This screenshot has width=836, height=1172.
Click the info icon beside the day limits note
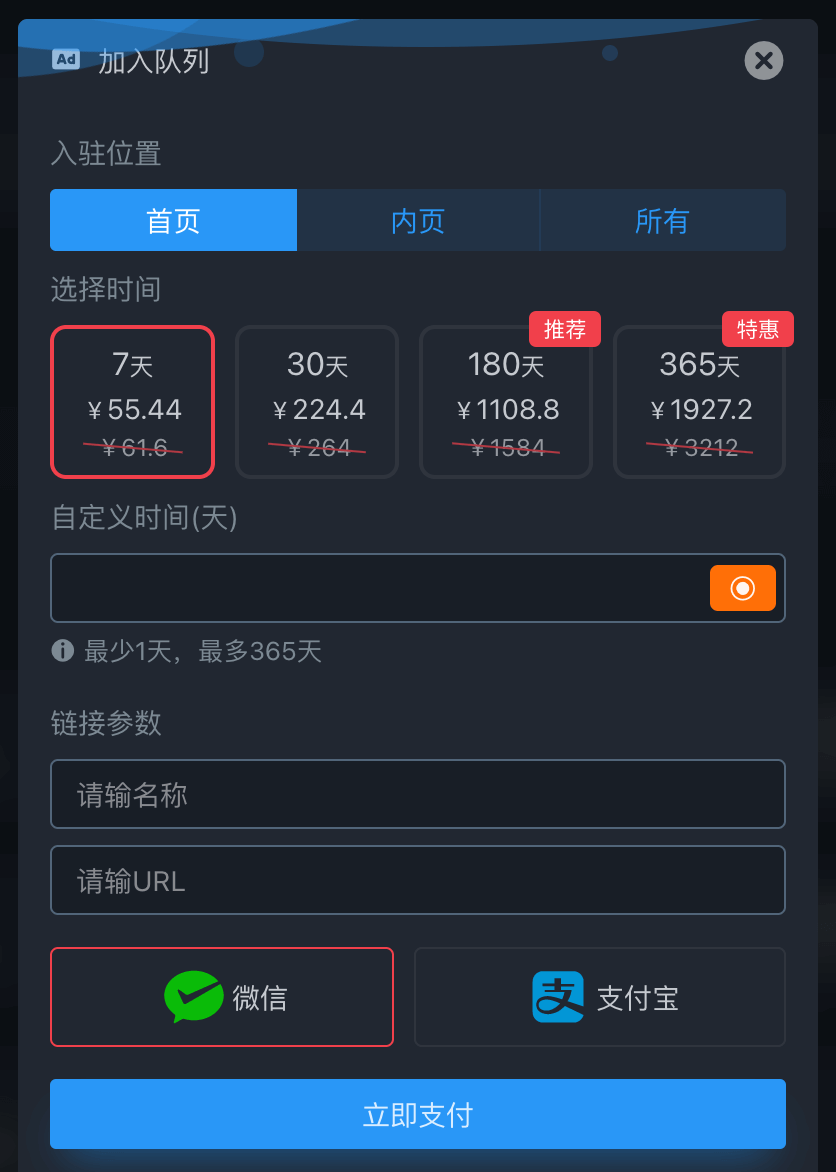point(62,651)
